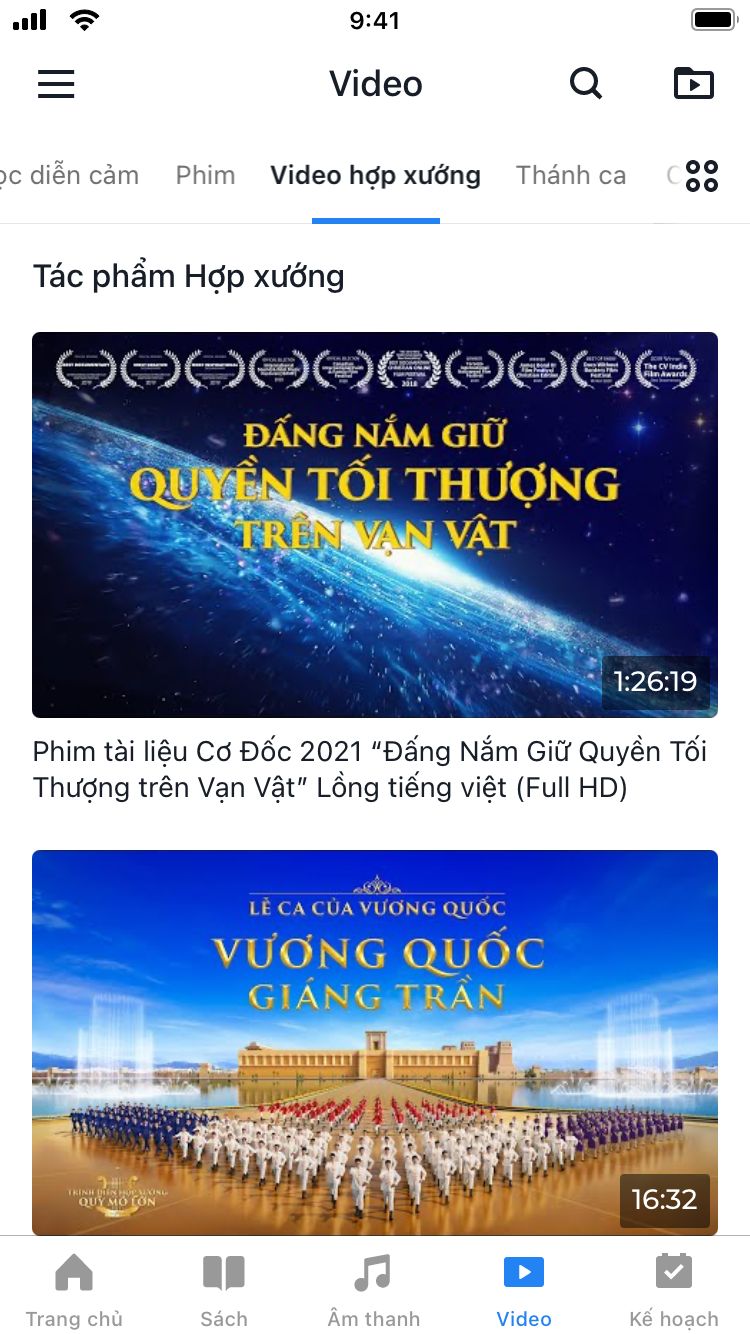Select the partially visible diễn cảm tab
Image resolution: width=750 pixels, height=1334 pixels.
[x=70, y=176]
